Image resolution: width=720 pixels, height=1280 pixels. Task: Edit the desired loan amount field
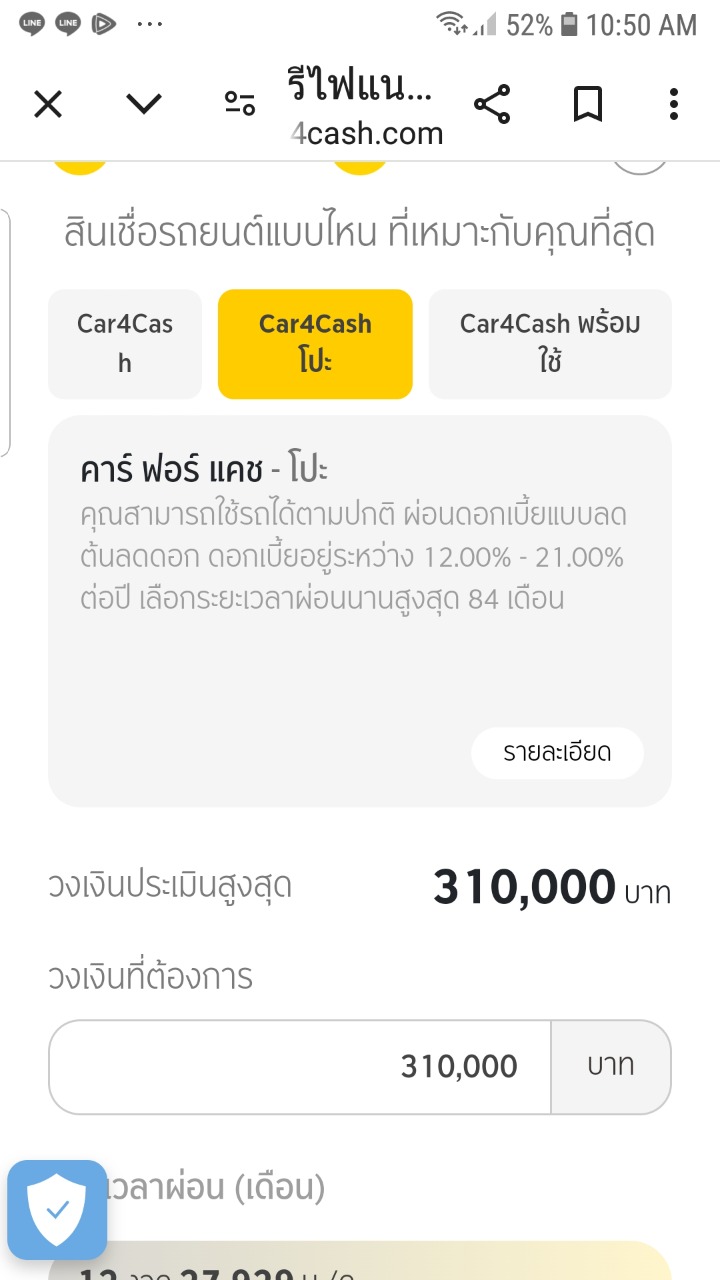[x=300, y=1066]
